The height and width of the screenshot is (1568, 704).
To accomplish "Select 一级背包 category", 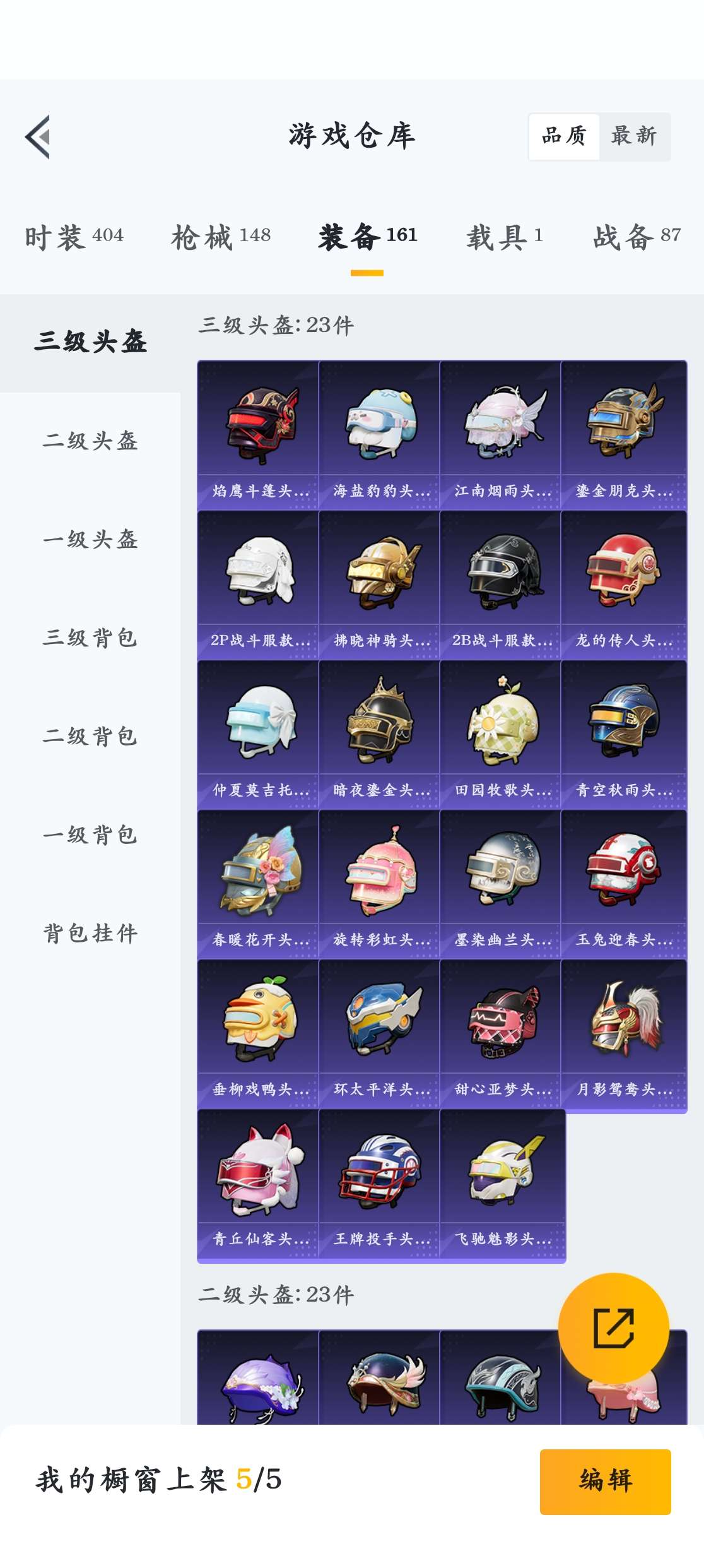I will point(90,834).
